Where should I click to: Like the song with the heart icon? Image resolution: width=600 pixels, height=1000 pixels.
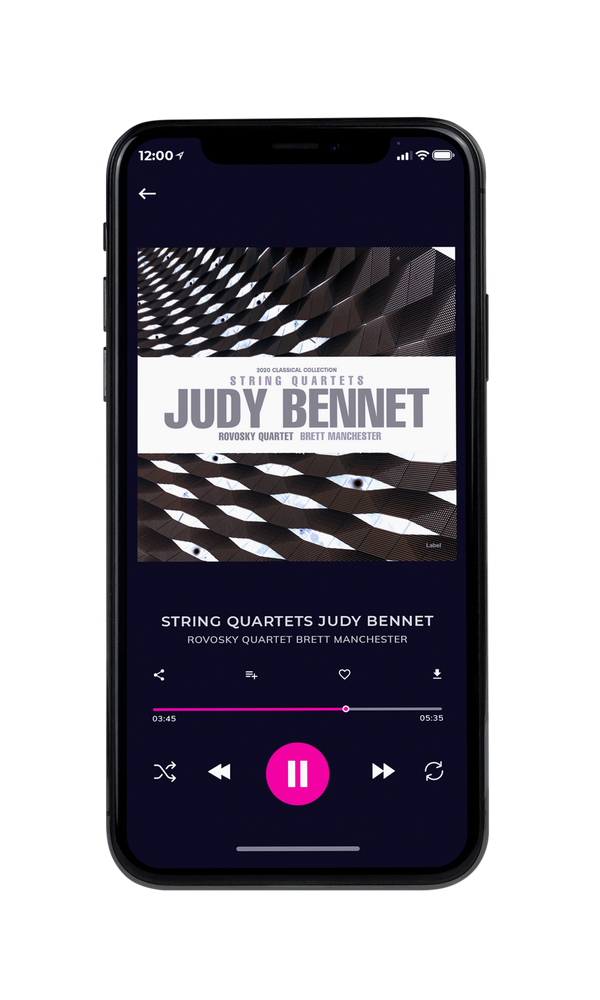(344, 674)
